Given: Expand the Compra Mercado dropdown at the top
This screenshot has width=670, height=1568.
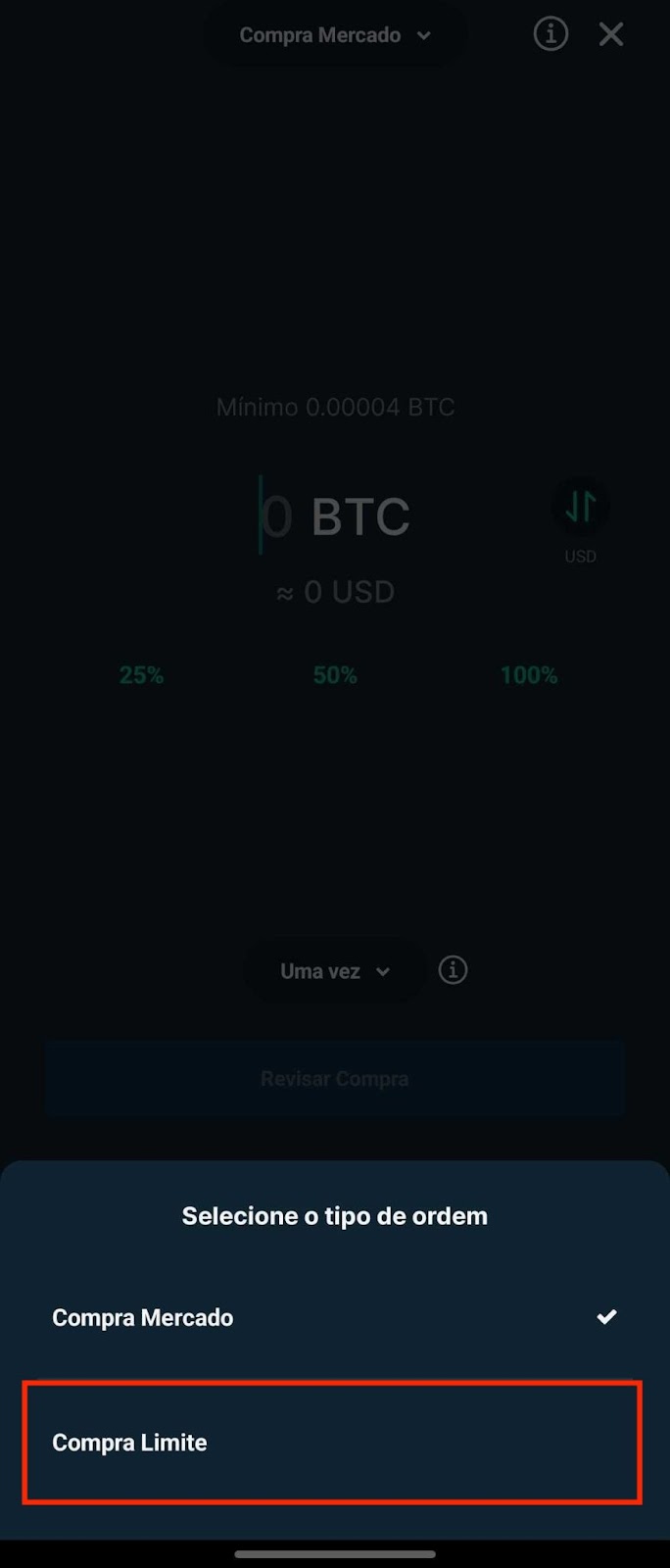Looking at the screenshot, I should tap(334, 35).
